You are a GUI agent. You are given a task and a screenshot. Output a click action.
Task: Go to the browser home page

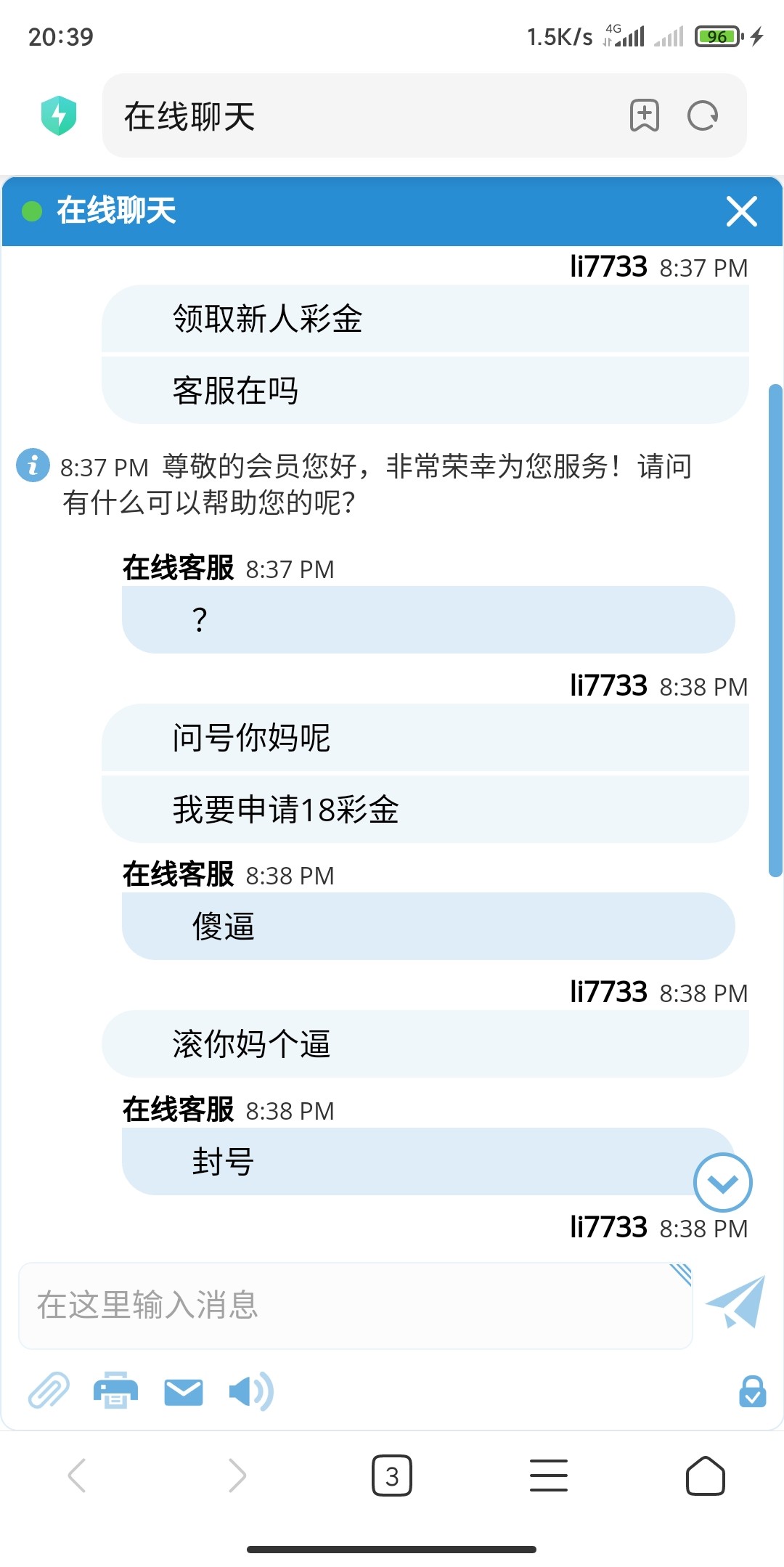pos(705,1475)
